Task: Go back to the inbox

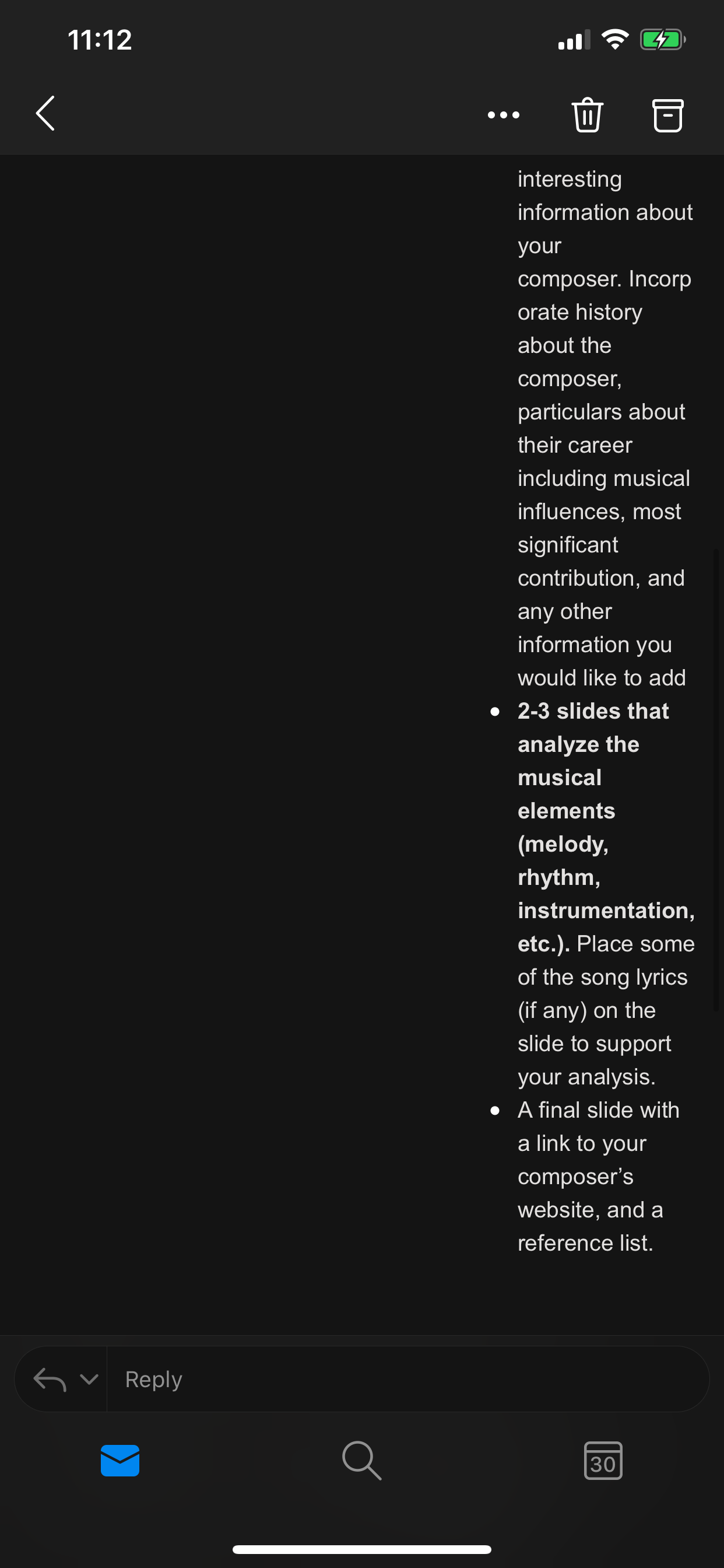Action: point(45,113)
